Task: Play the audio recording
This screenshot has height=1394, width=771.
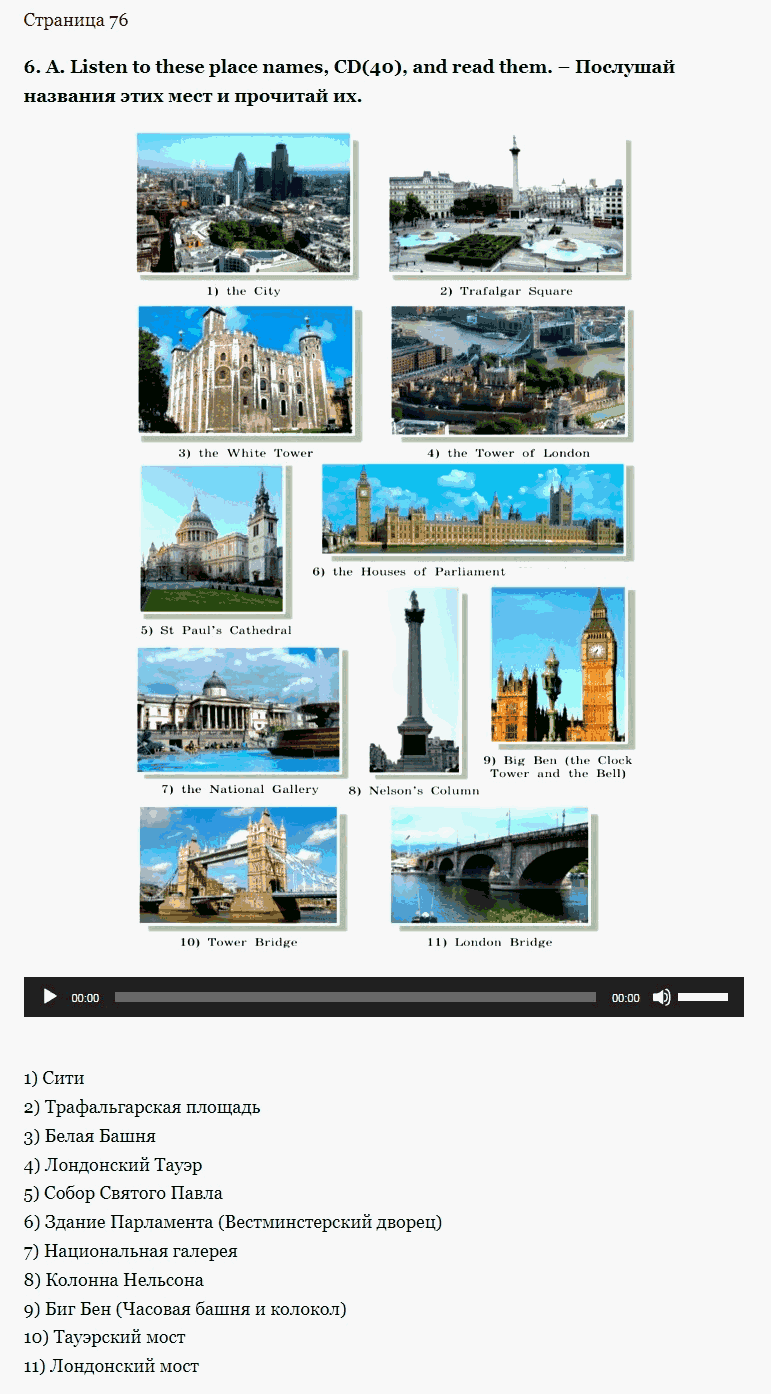Action: 50,997
